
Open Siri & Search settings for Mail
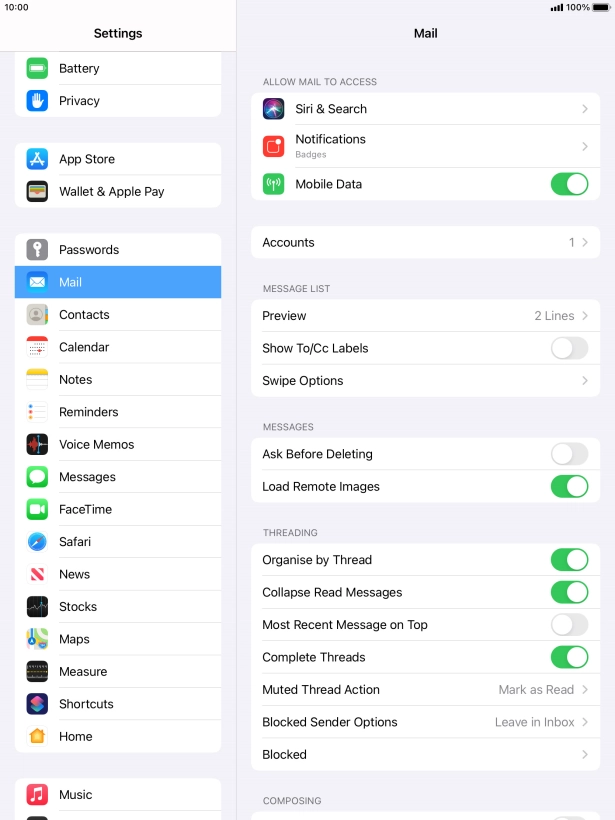point(425,109)
